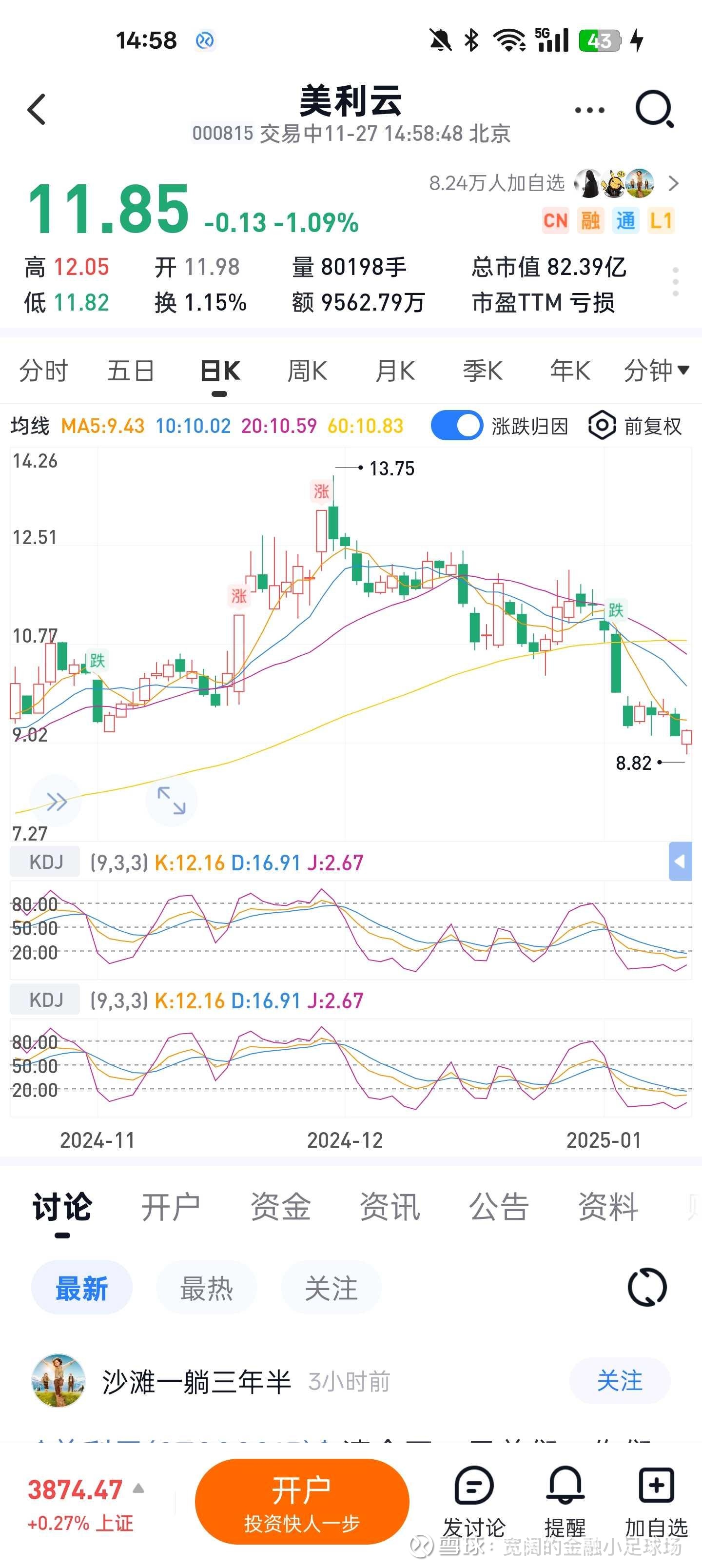702x1568 pixels.
Task: Switch to the 分时 chart tab
Action: coord(43,371)
